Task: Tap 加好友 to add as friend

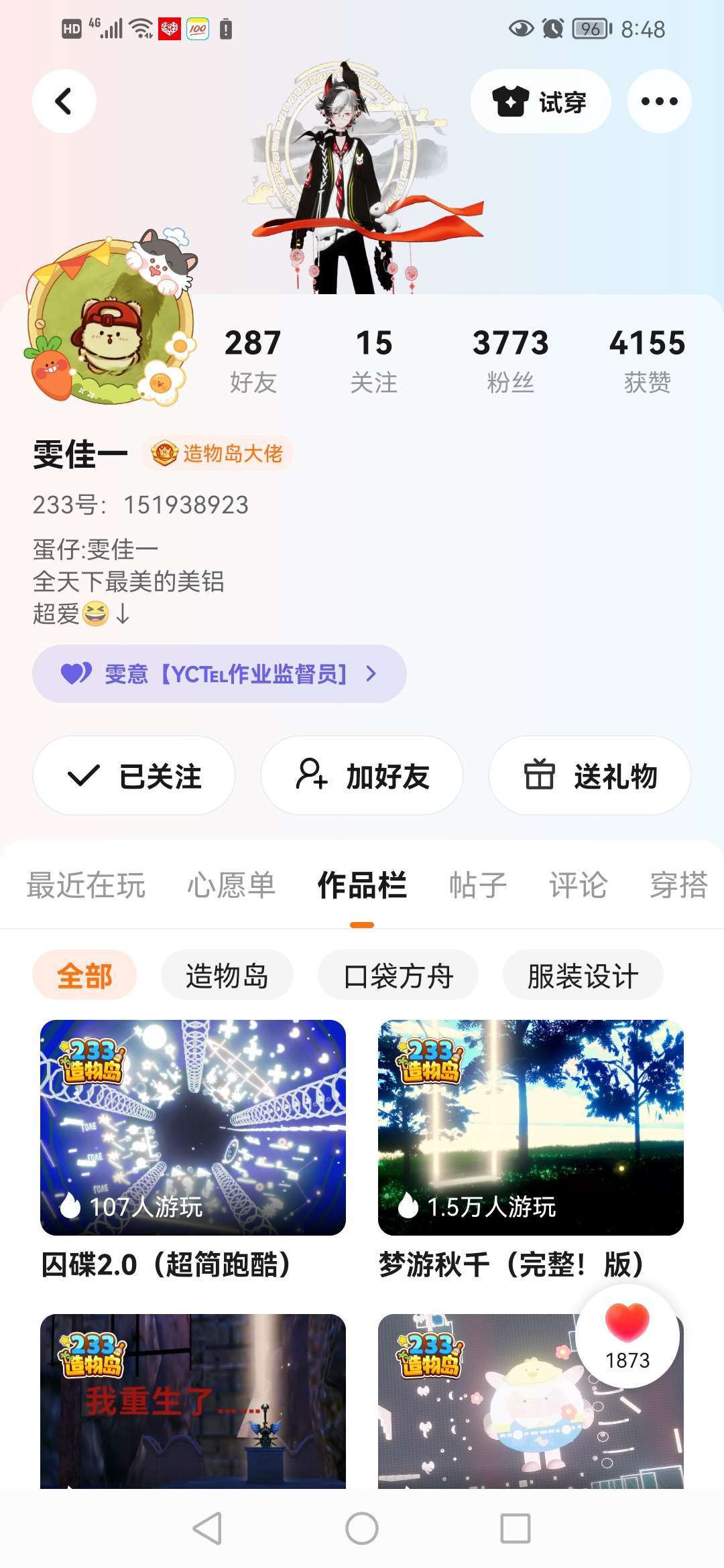Action: point(362,776)
